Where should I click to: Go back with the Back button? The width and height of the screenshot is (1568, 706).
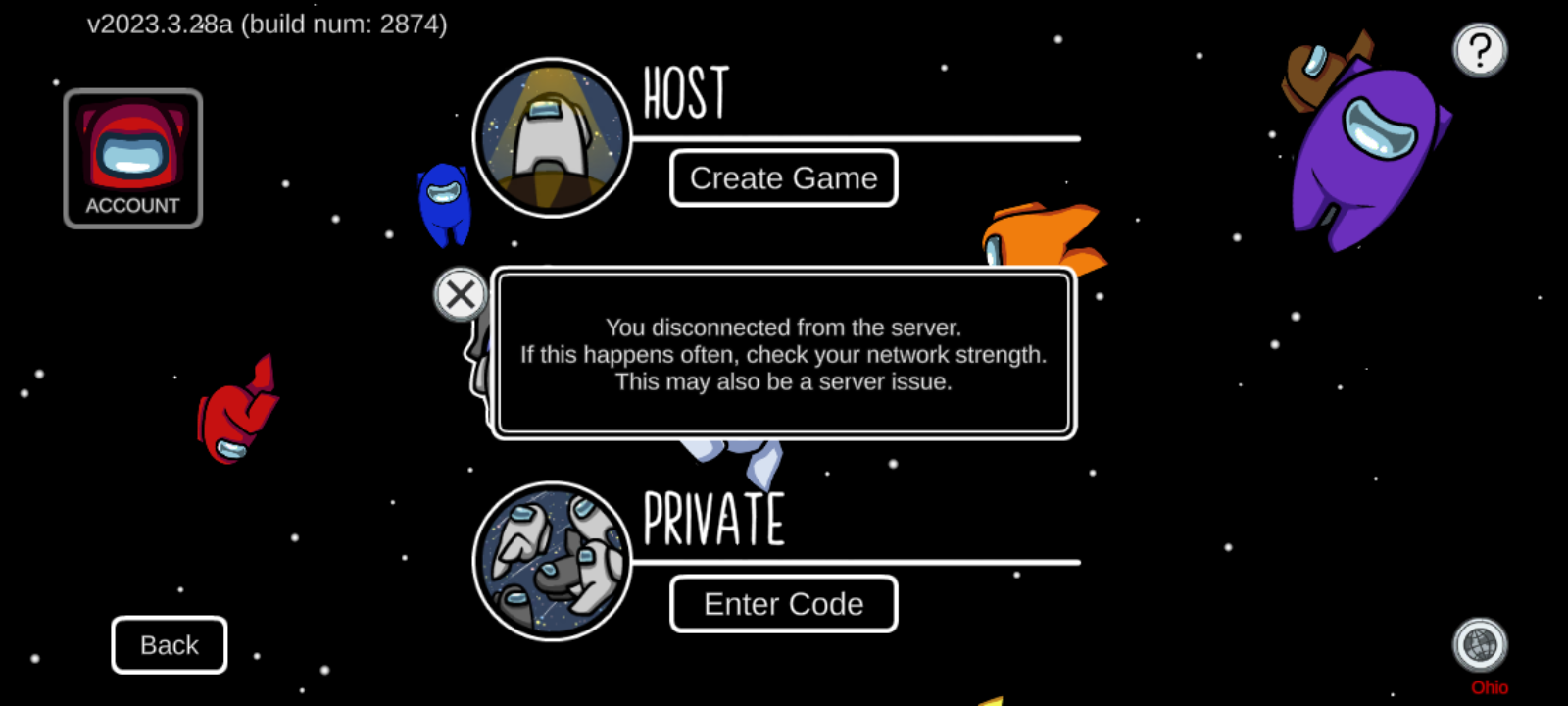(x=169, y=645)
